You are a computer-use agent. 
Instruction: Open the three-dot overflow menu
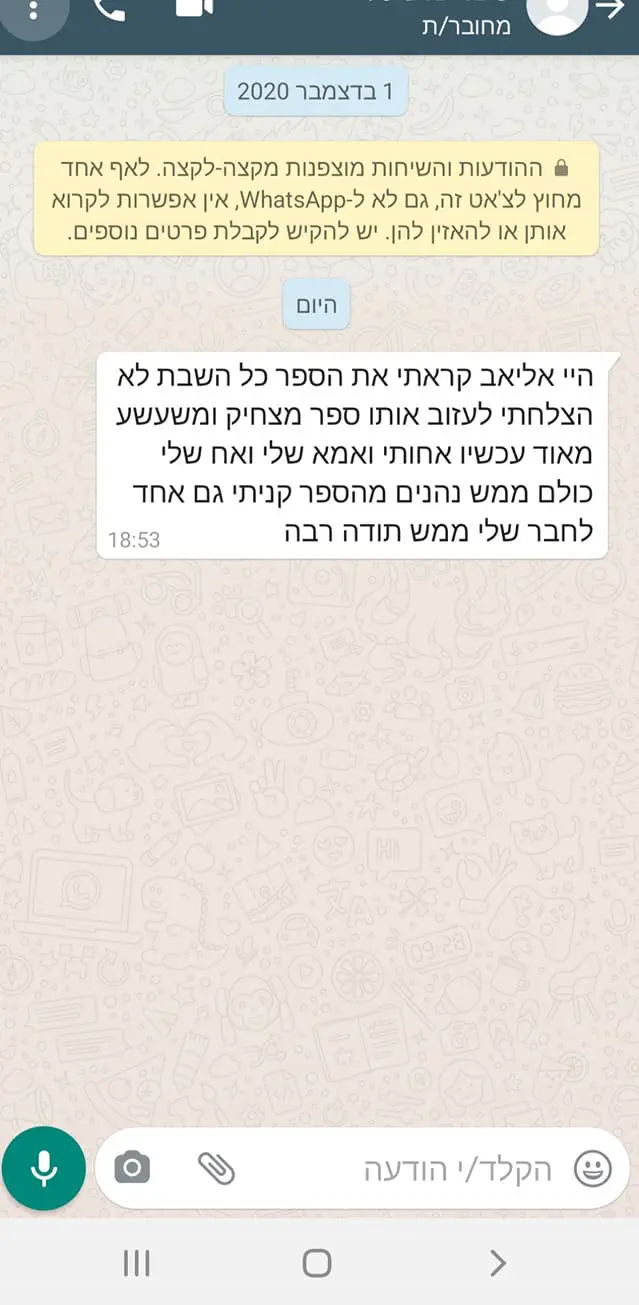(33, 12)
